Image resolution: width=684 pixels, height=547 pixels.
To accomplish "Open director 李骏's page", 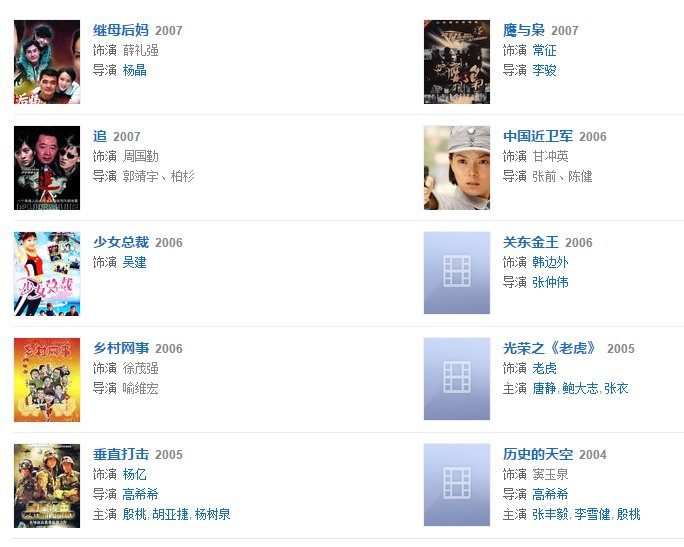I will [544, 70].
